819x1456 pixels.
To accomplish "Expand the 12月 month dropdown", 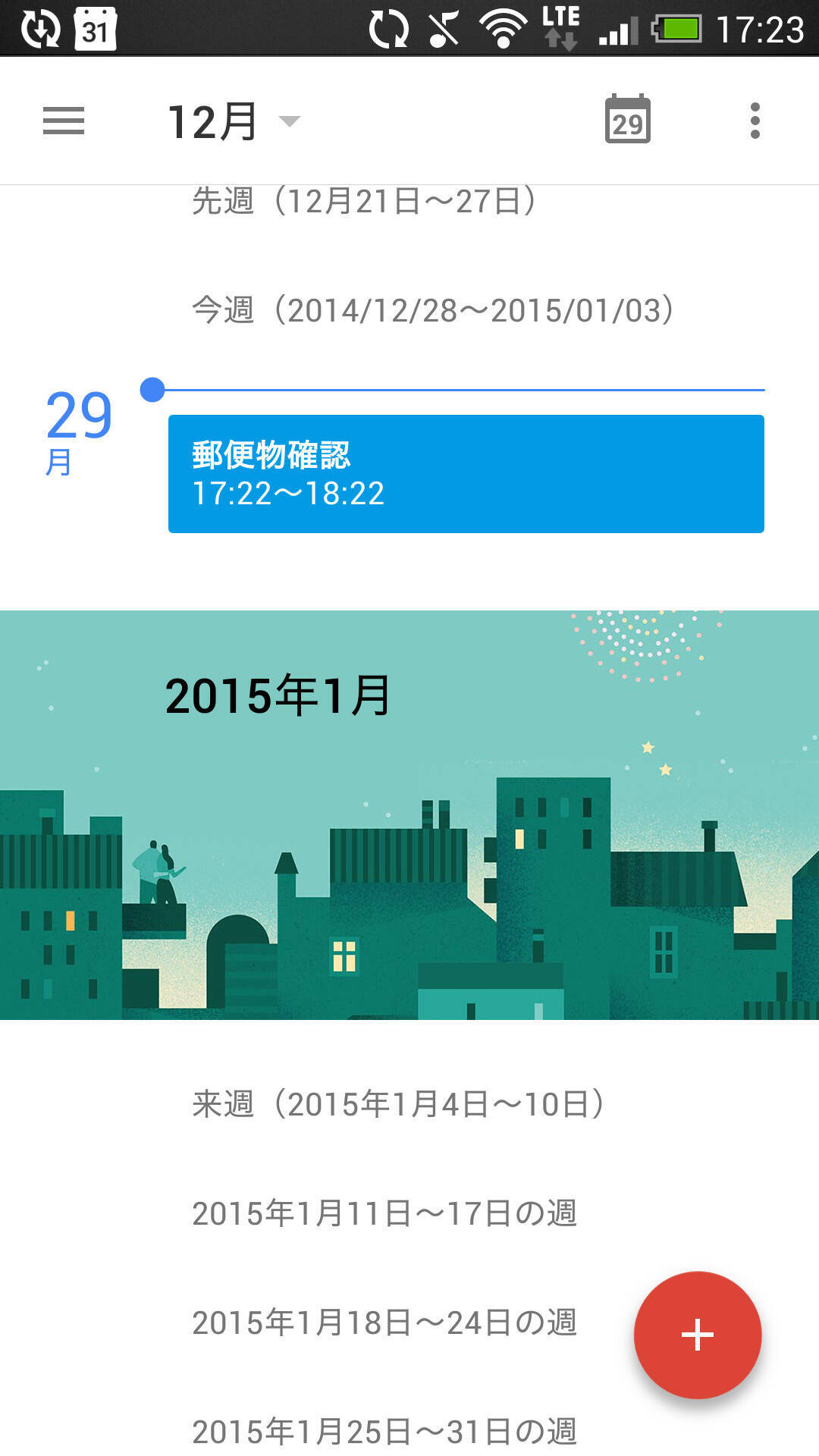I will click(234, 121).
